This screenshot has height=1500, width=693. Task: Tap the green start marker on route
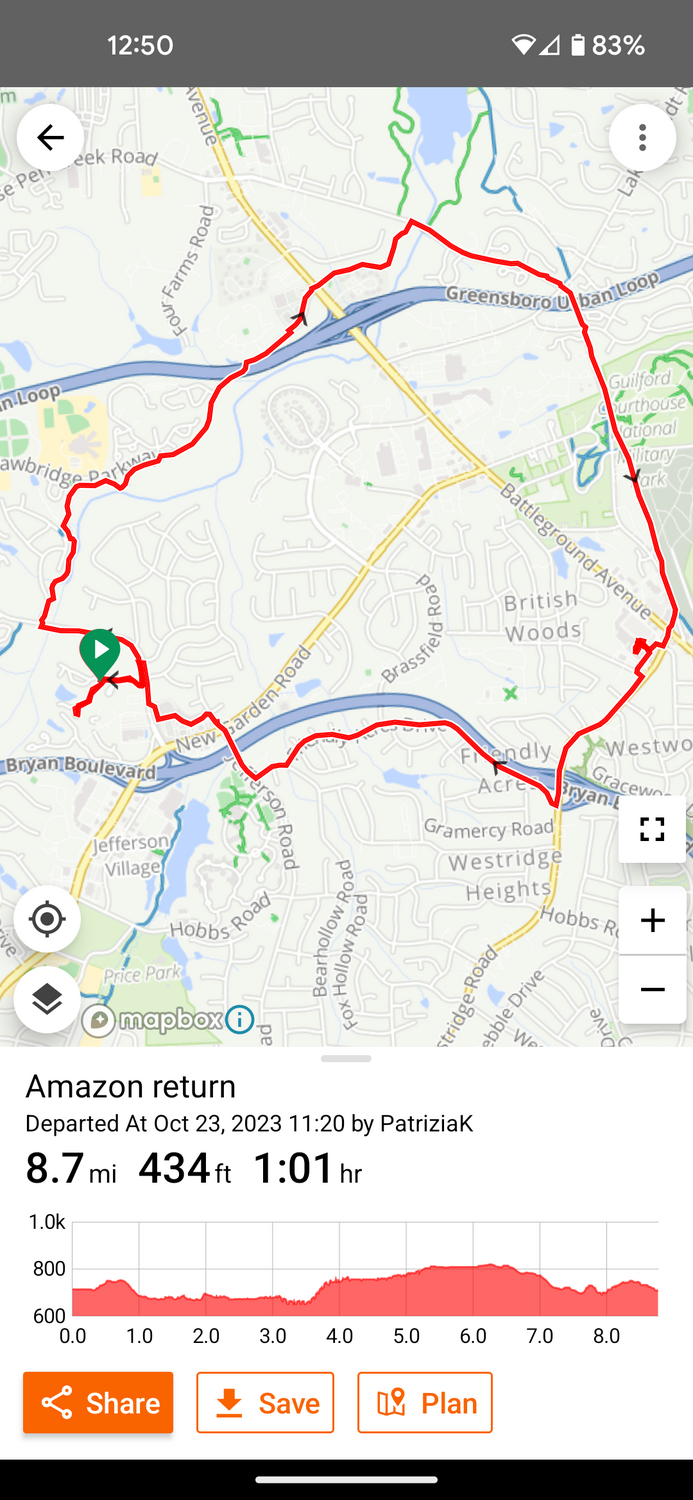[100, 652]
